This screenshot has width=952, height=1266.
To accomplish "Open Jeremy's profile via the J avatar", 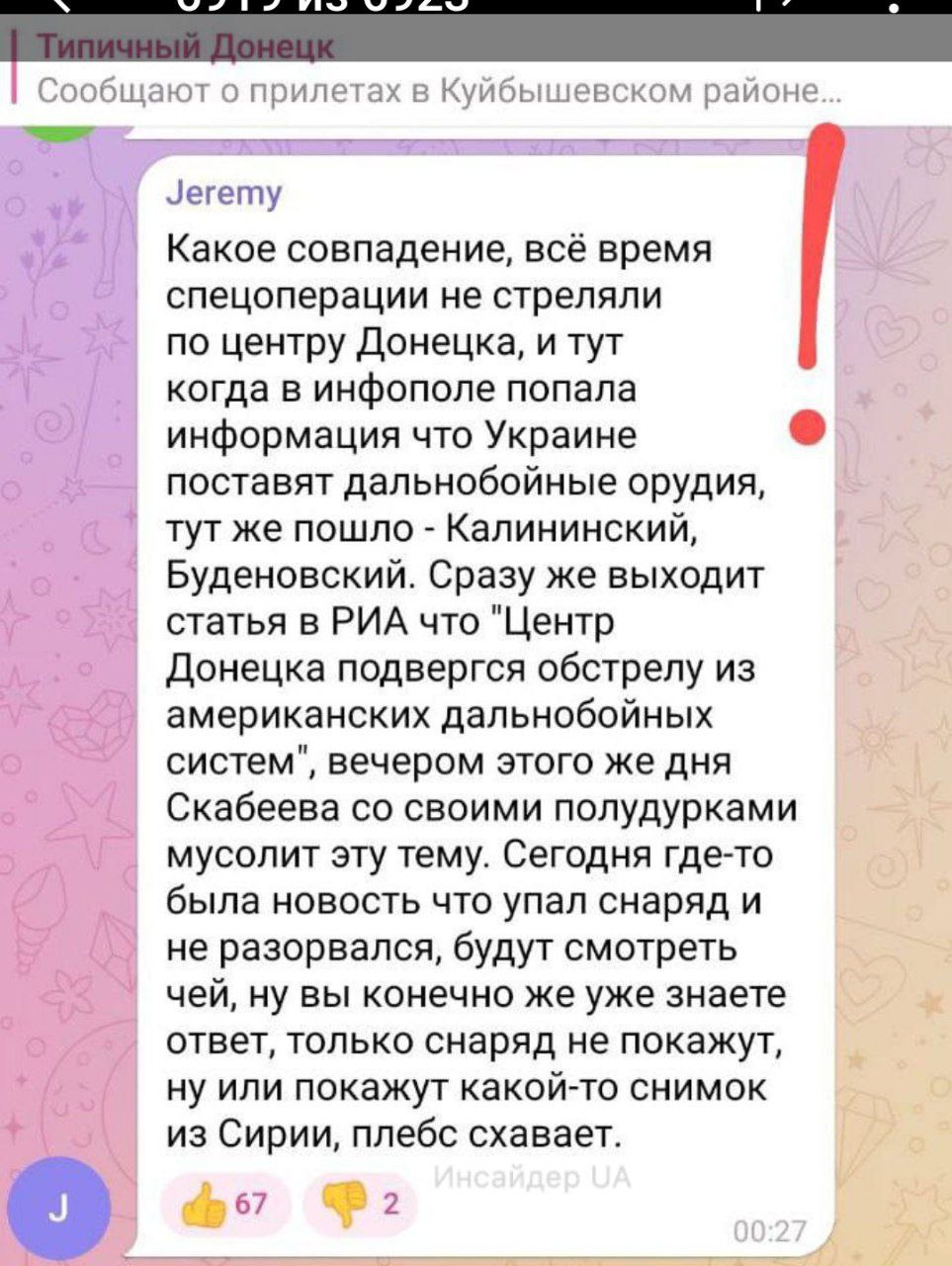I will 57,1208.
